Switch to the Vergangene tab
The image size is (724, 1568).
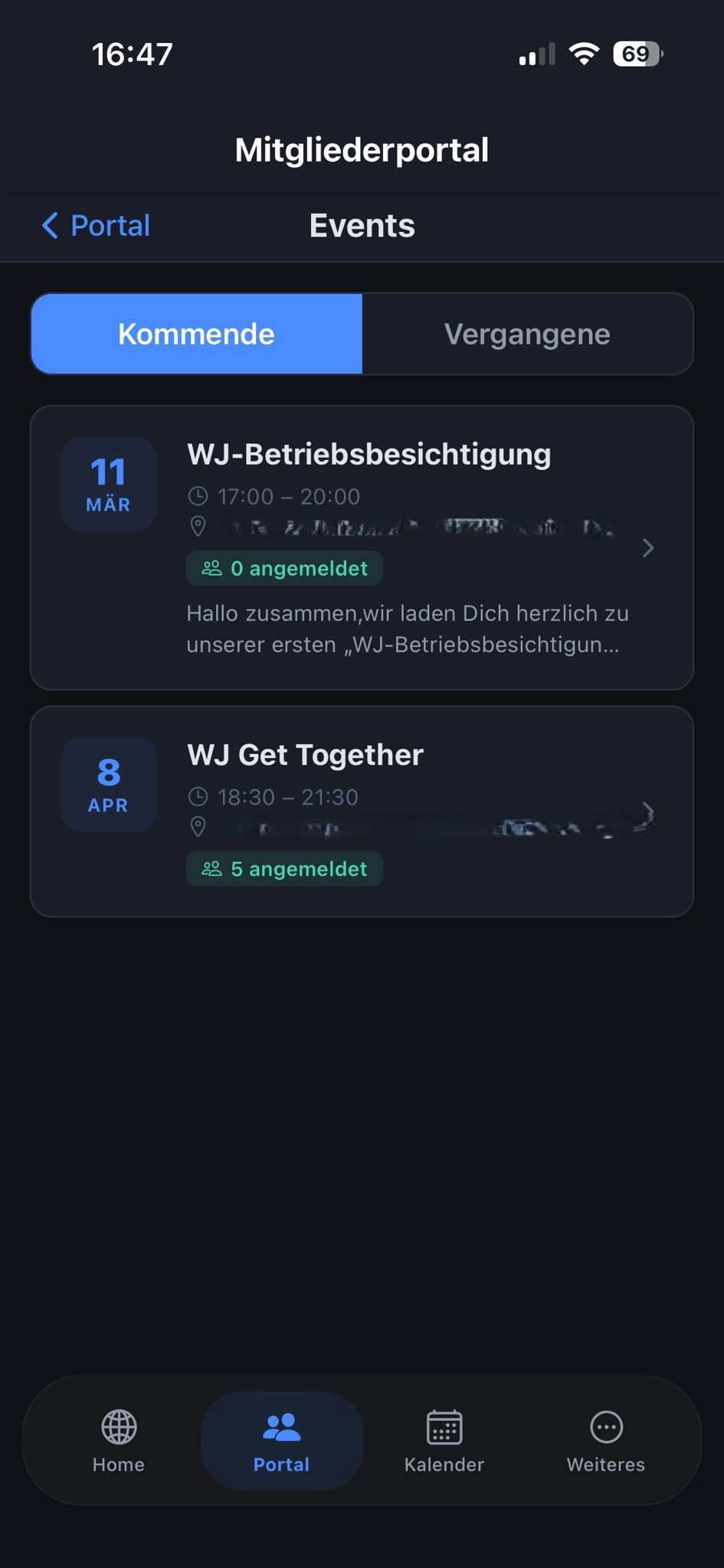coord(527,334)
